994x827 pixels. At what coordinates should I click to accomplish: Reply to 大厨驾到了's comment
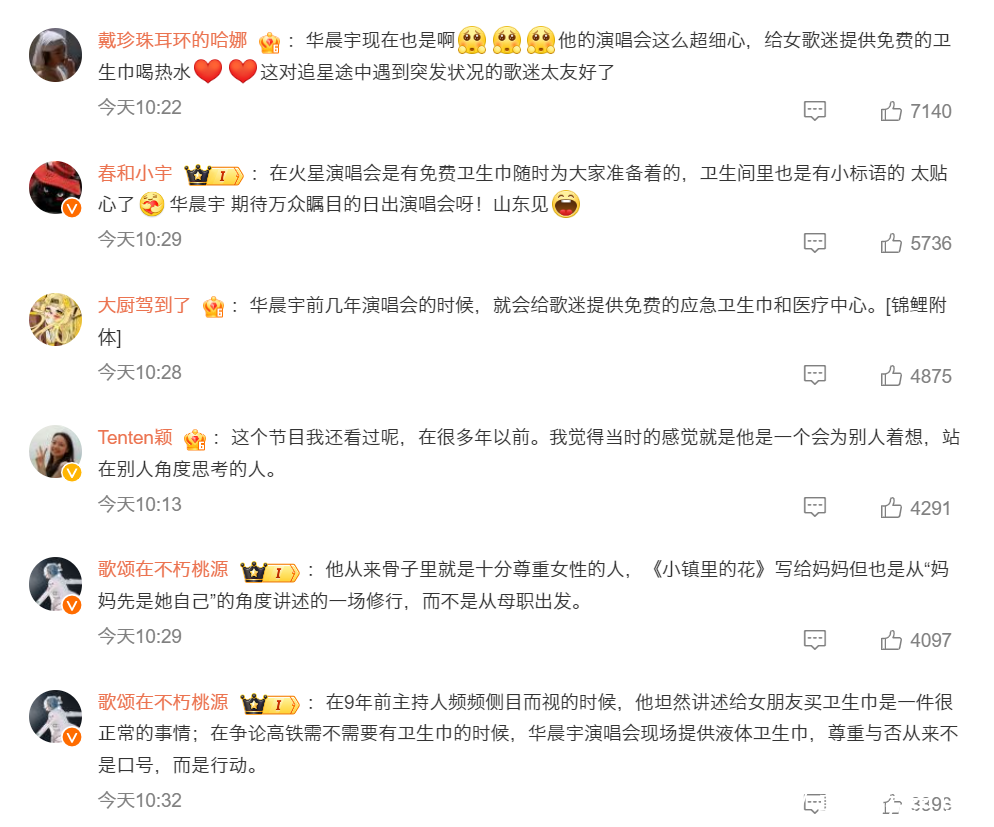(815, 375)
